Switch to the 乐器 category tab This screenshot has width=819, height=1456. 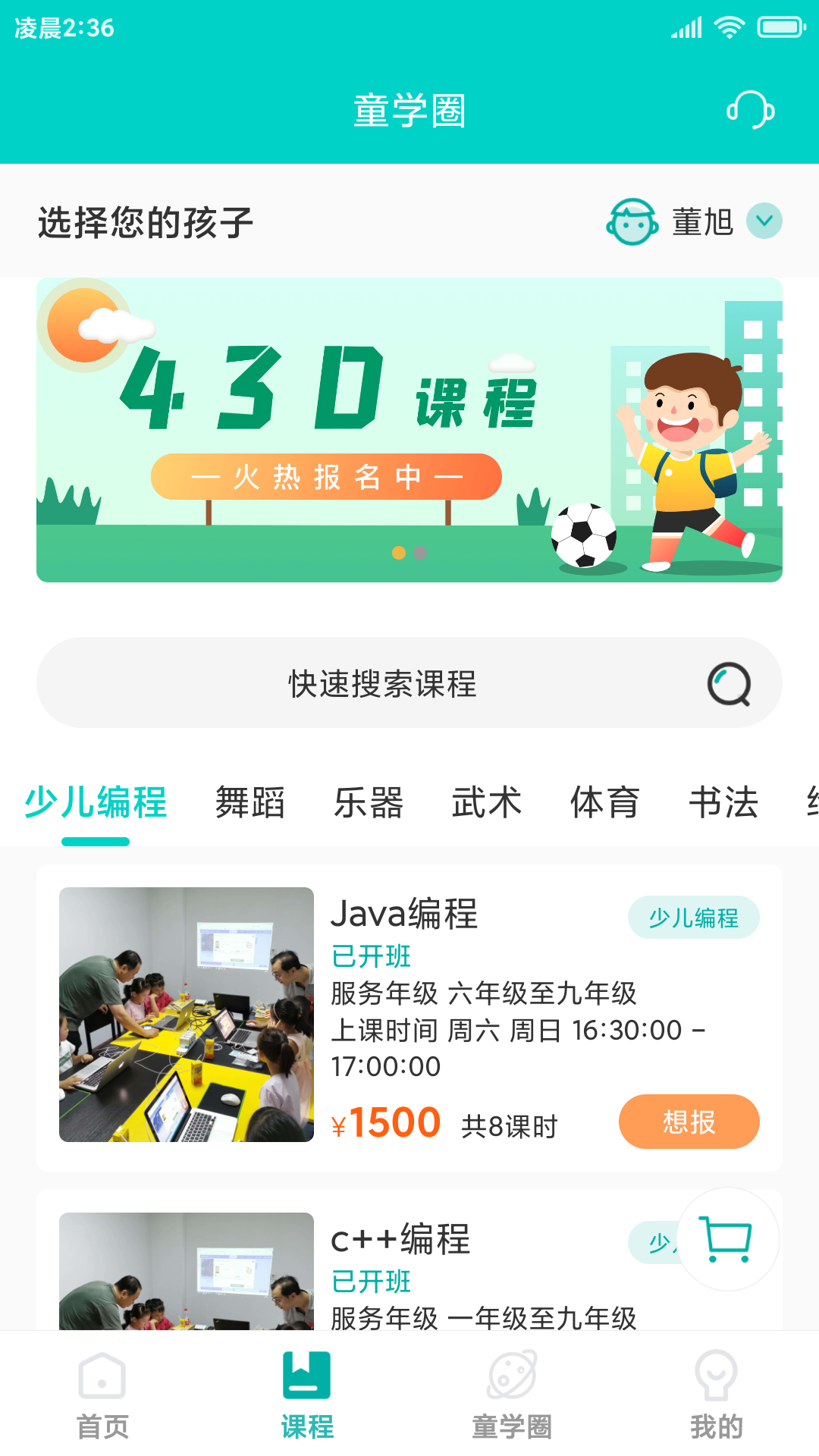369,802
